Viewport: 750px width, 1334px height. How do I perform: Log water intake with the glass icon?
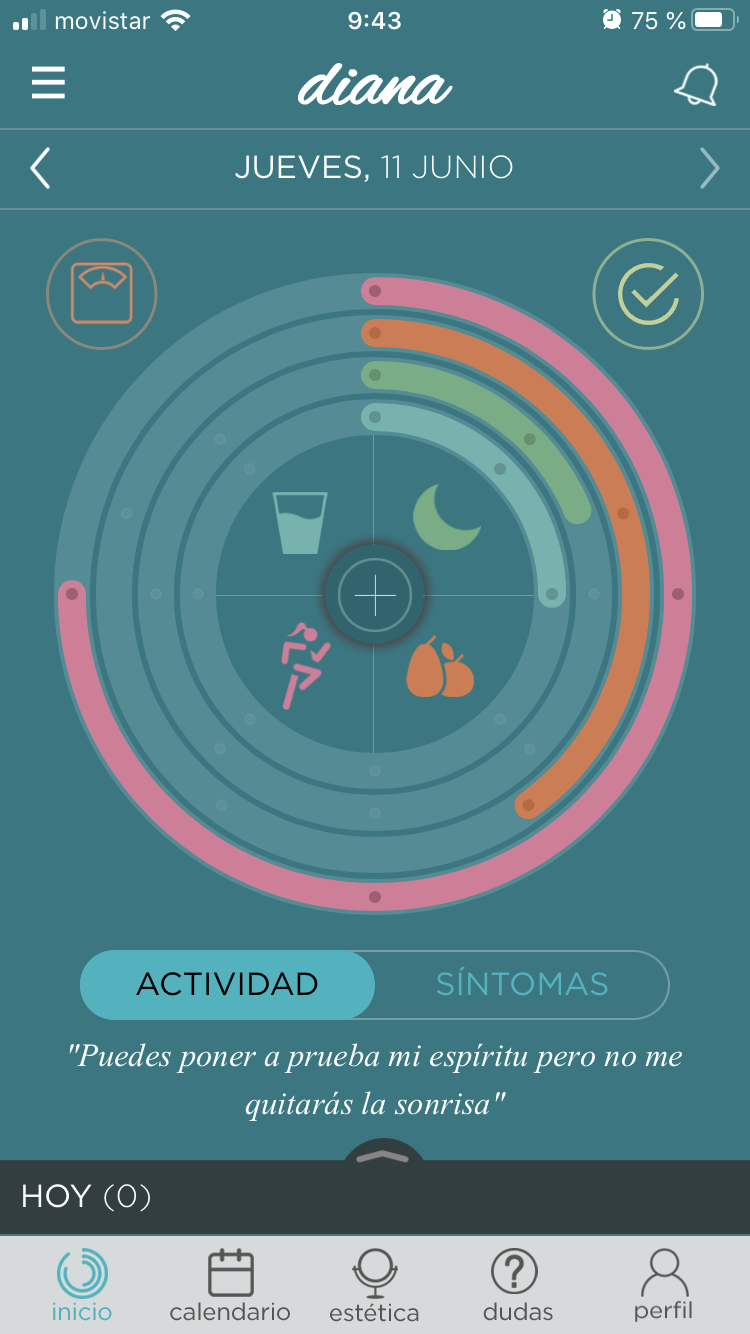pyautogui.click(x=300, y=522)
